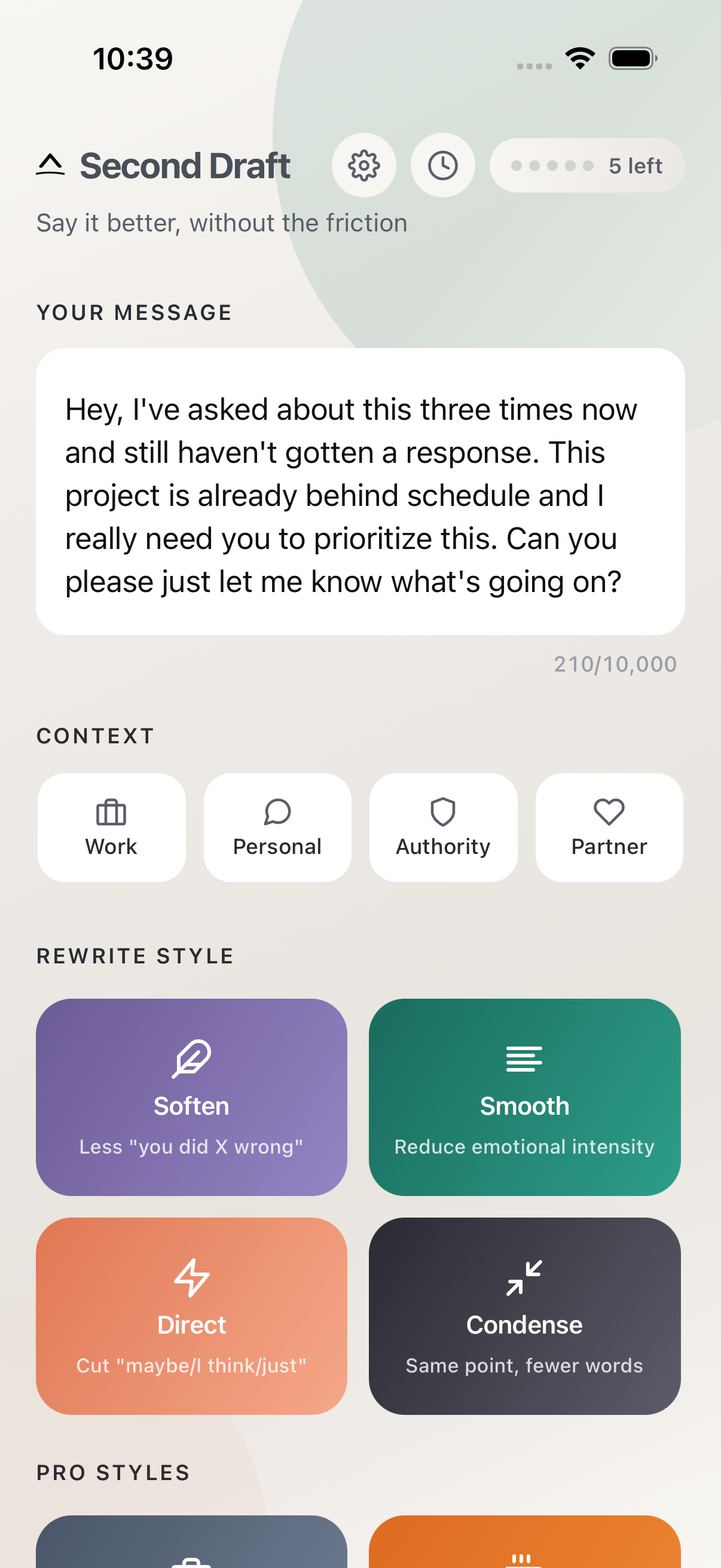Open the settings gear
The height and width of the screenshot is (1568, 721).
coord(364,166)
